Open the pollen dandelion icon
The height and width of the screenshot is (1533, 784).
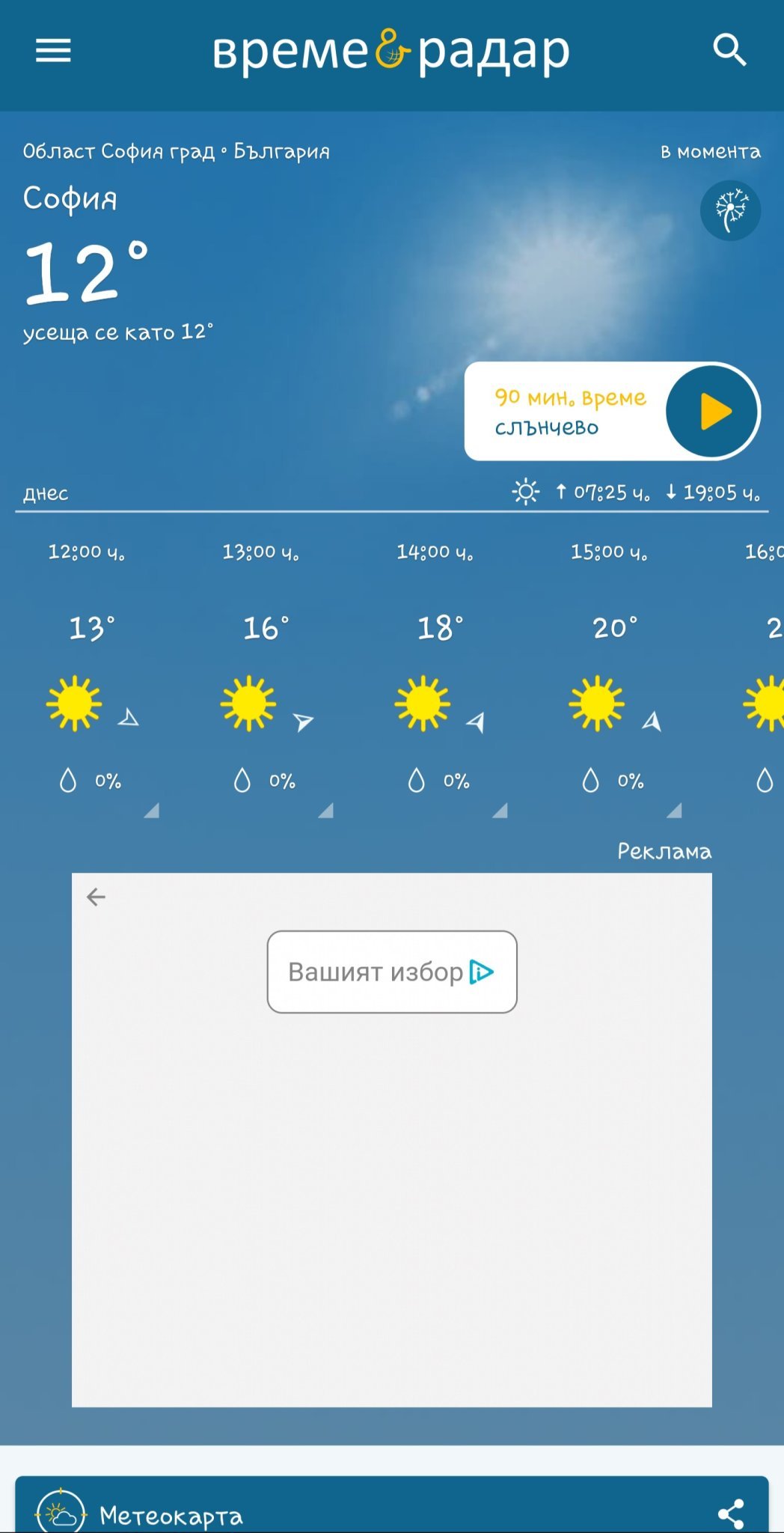(730, 210)
